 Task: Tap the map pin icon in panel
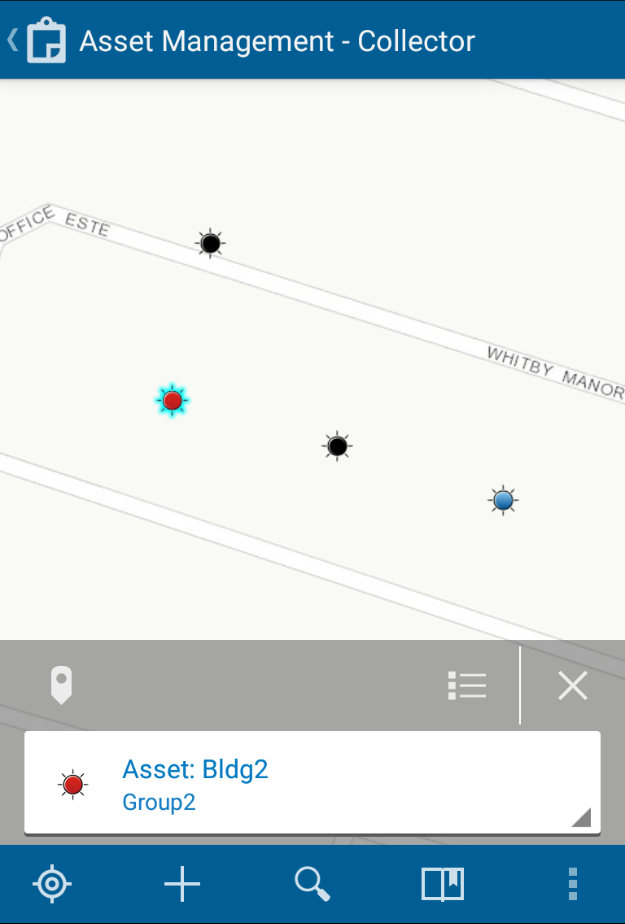coord(61,686)
